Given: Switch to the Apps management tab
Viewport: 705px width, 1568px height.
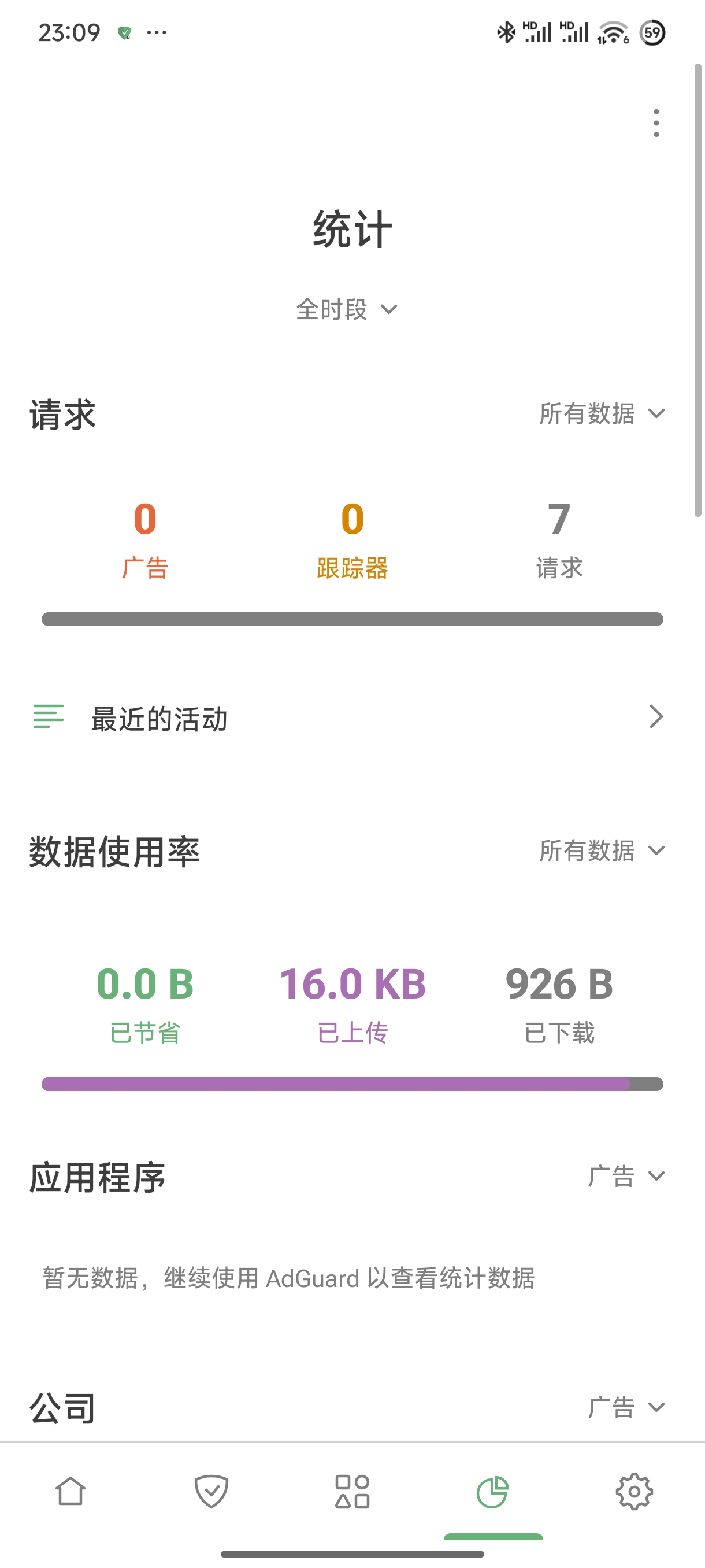Looking at the screenshot, I should [x=352, y=1491].
